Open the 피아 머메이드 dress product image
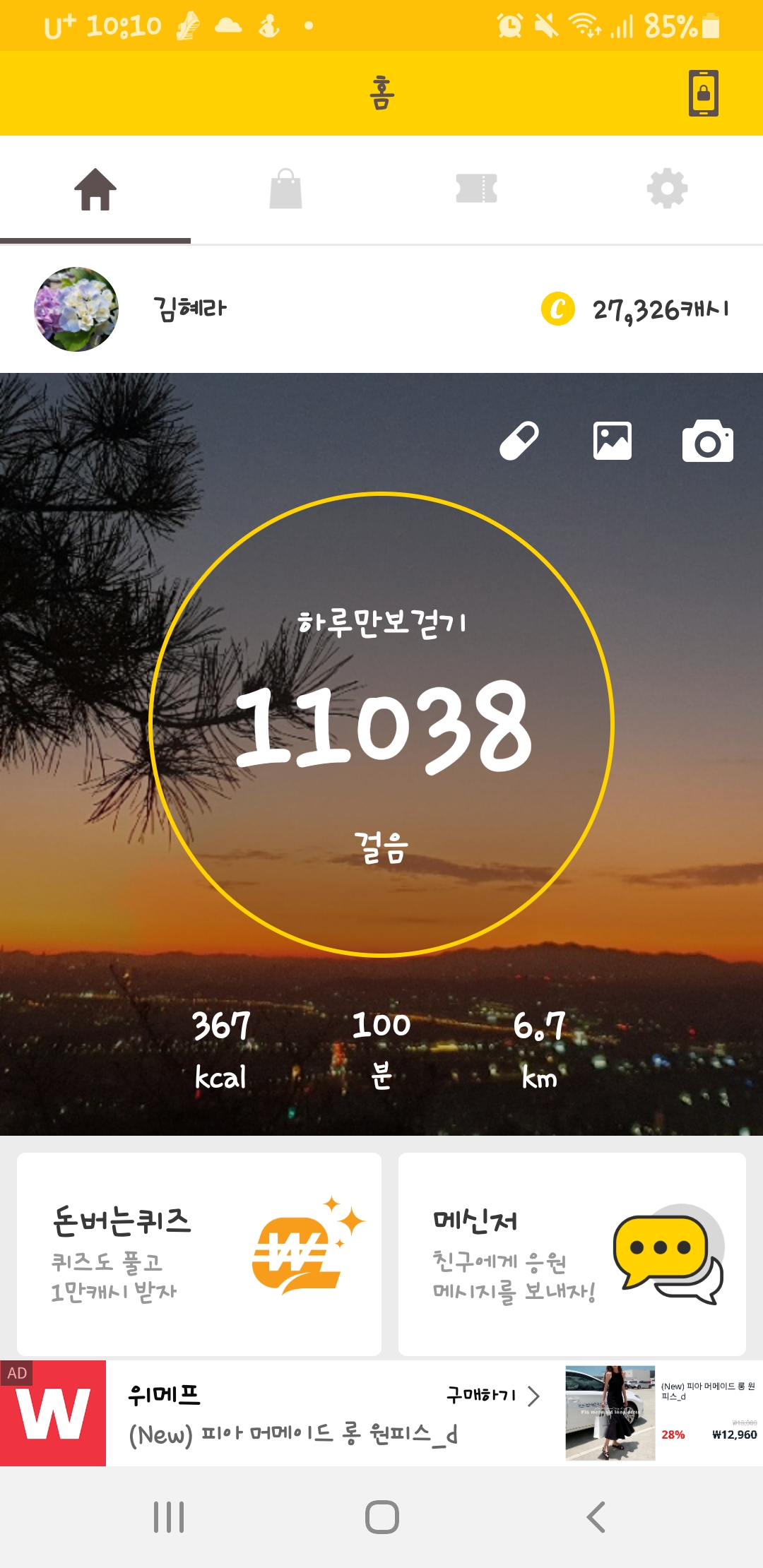Screen dimensions: 763x1568 click(610, 1413)
